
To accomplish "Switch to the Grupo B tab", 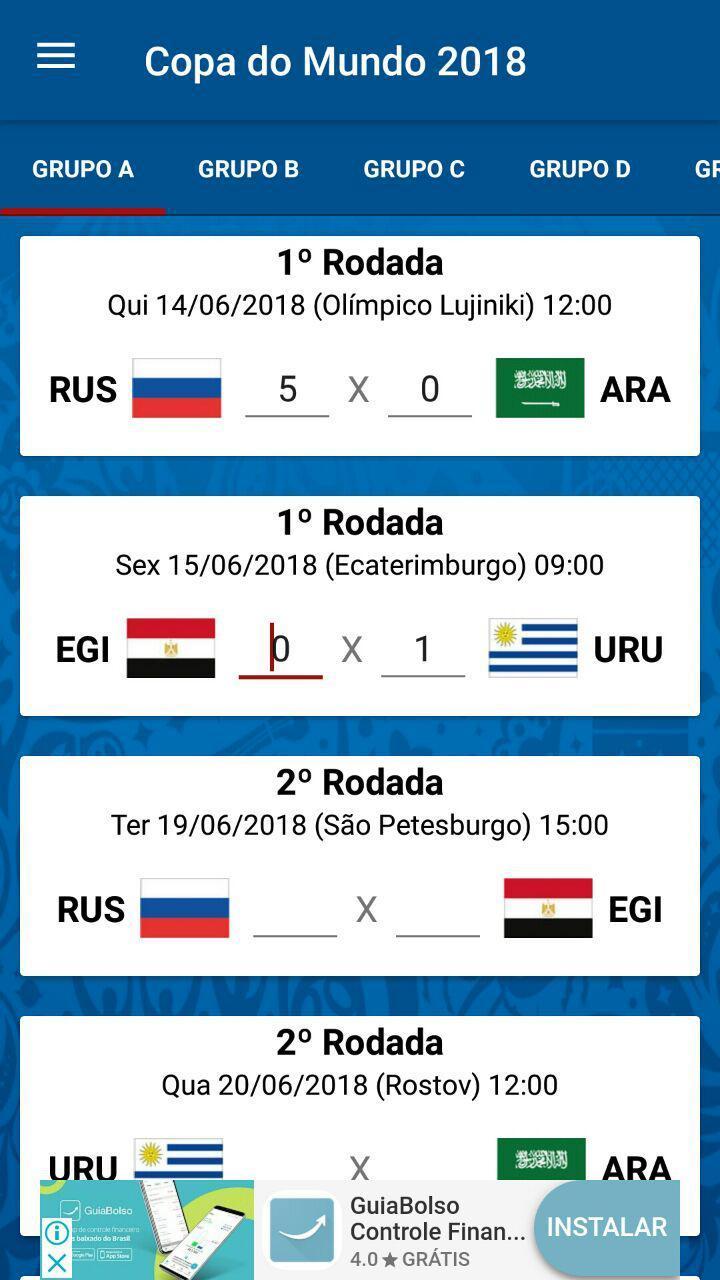I will point(248,169).
